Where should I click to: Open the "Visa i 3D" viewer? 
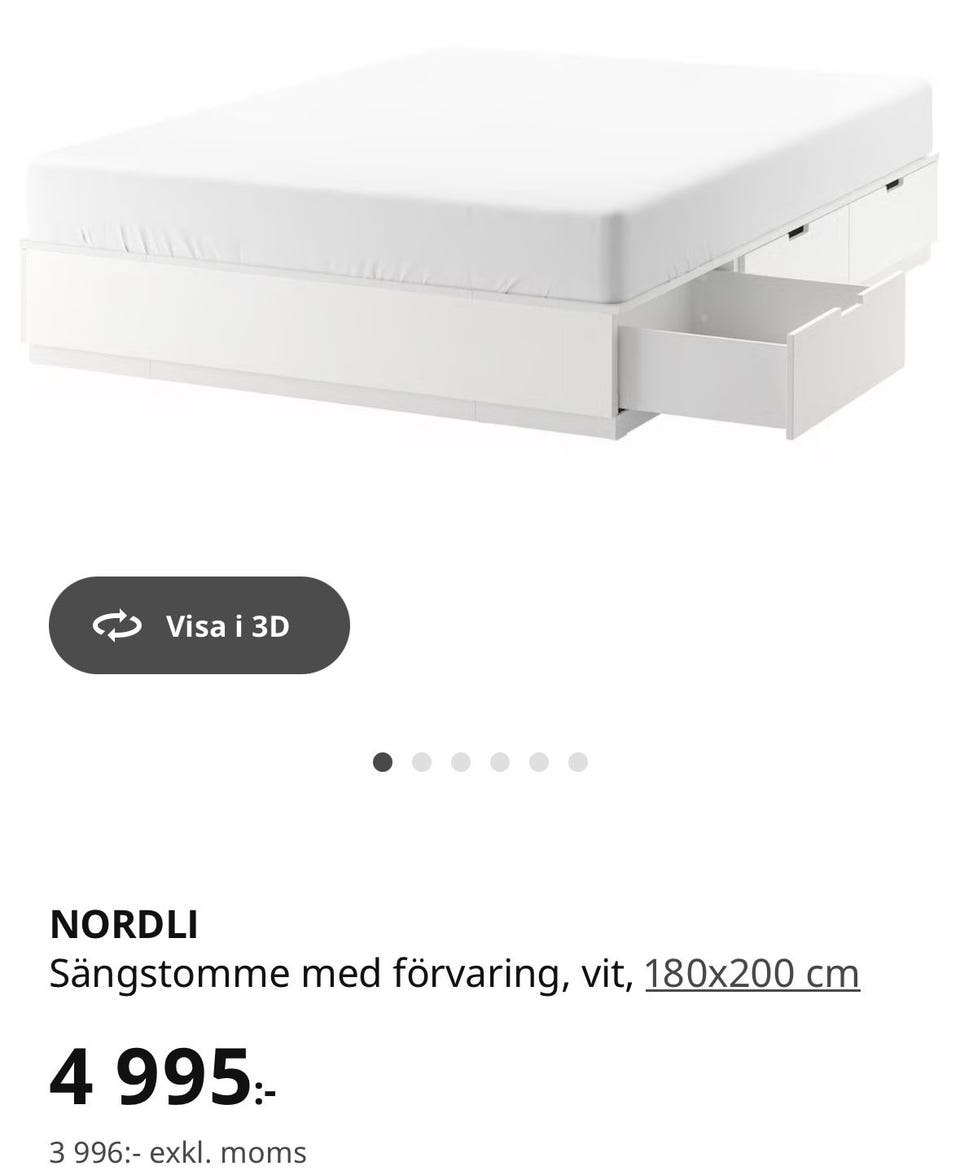coord(200,626)
